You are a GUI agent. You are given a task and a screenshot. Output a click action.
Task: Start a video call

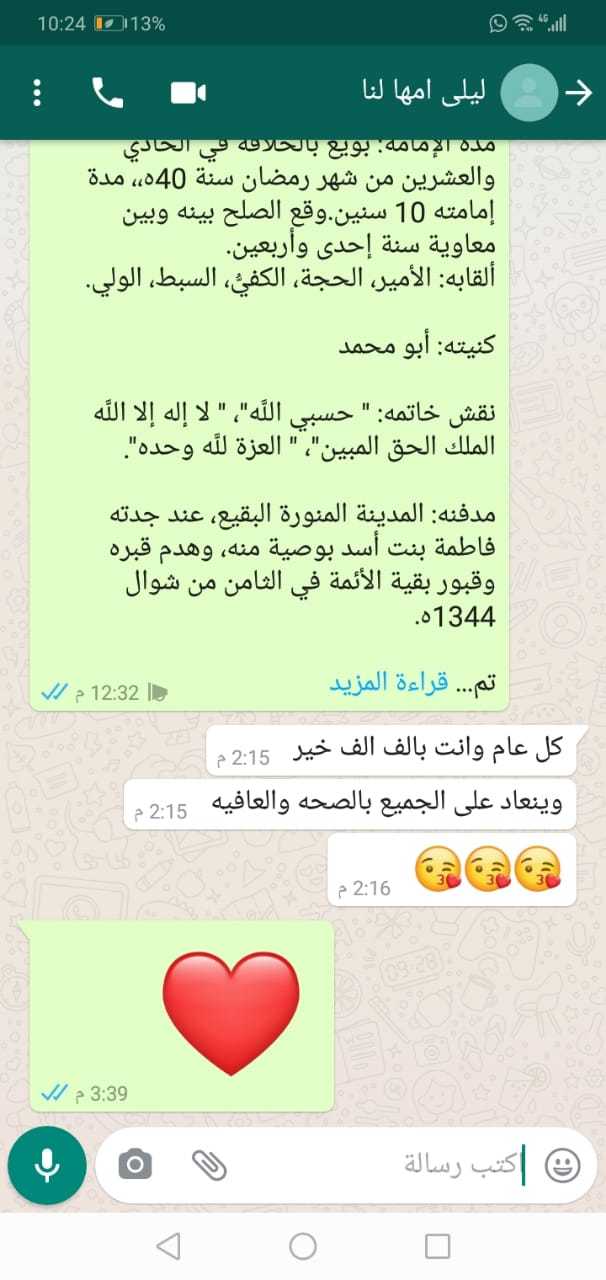pyautogui.click(x=187, y=93)
